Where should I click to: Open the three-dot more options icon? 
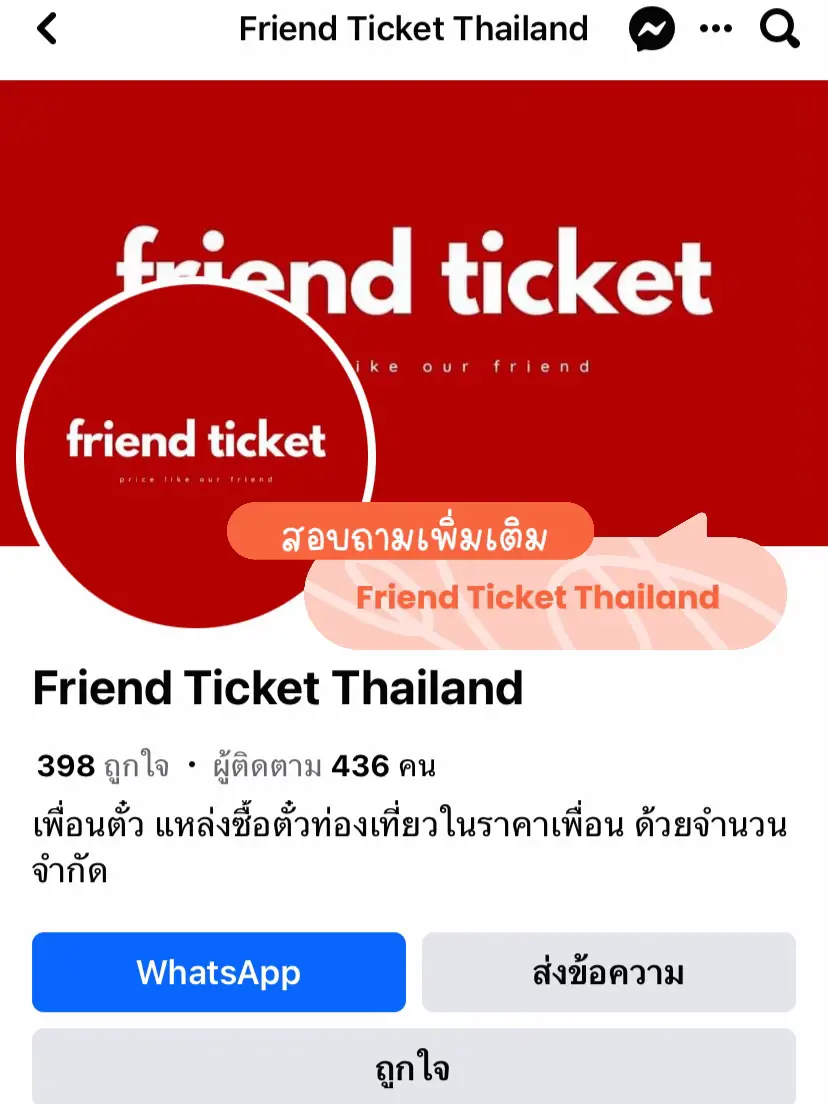(x=716, y=29)
